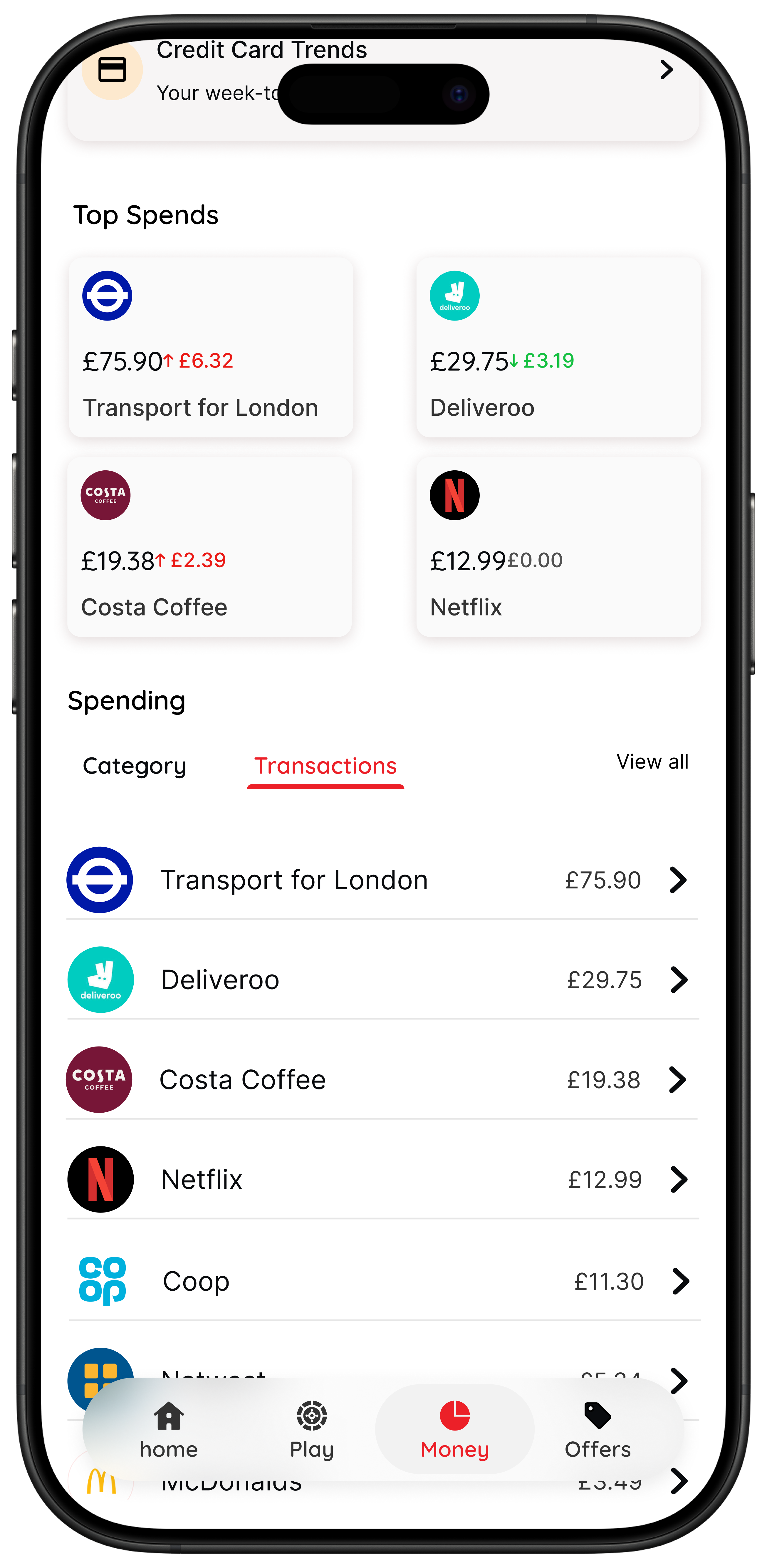Screen dimensions: 767x1568
Task: Expand the Credit Card Trends section chevron
Action: tap(666, 70)
